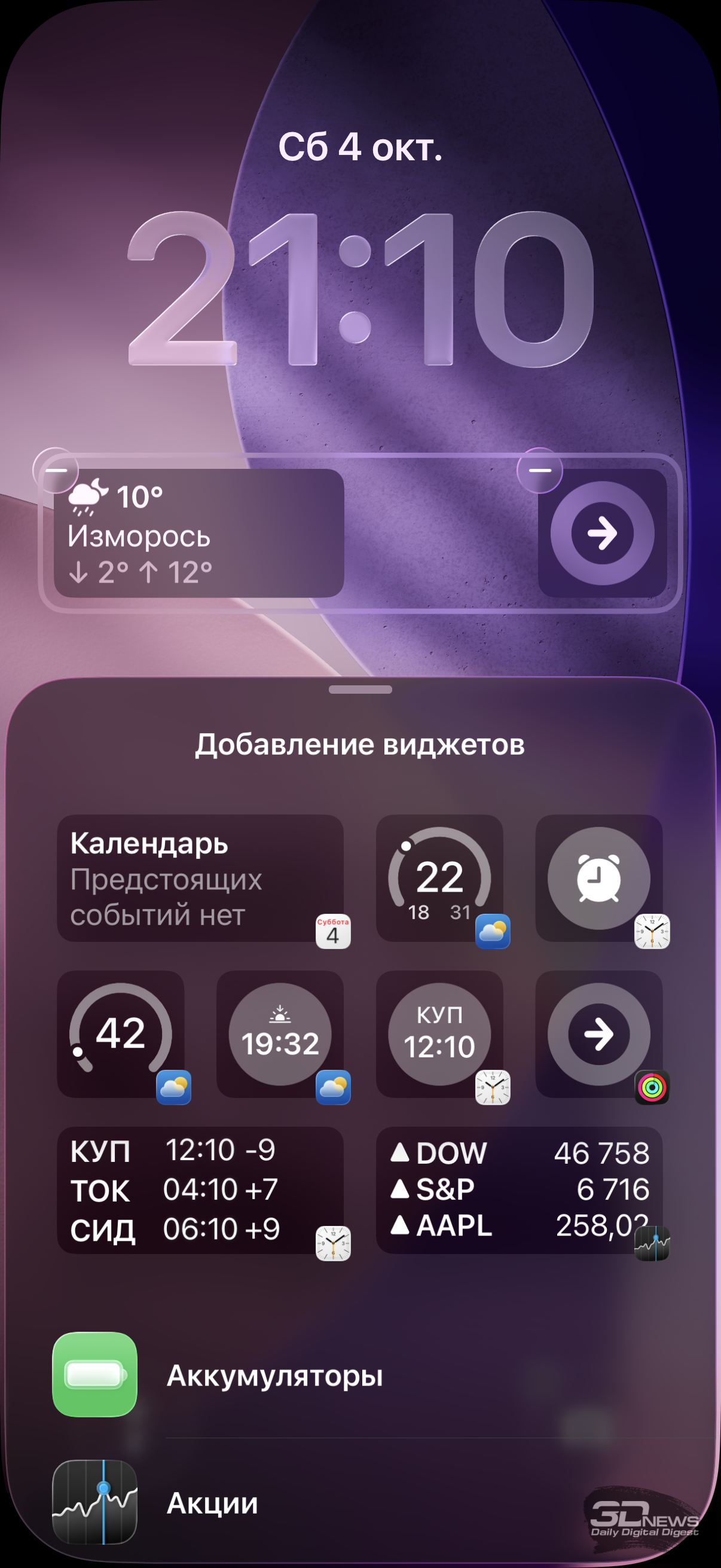Add the sunset 19:32 widget
This screenshot has width=721, height=1568.
(280, 1034)
